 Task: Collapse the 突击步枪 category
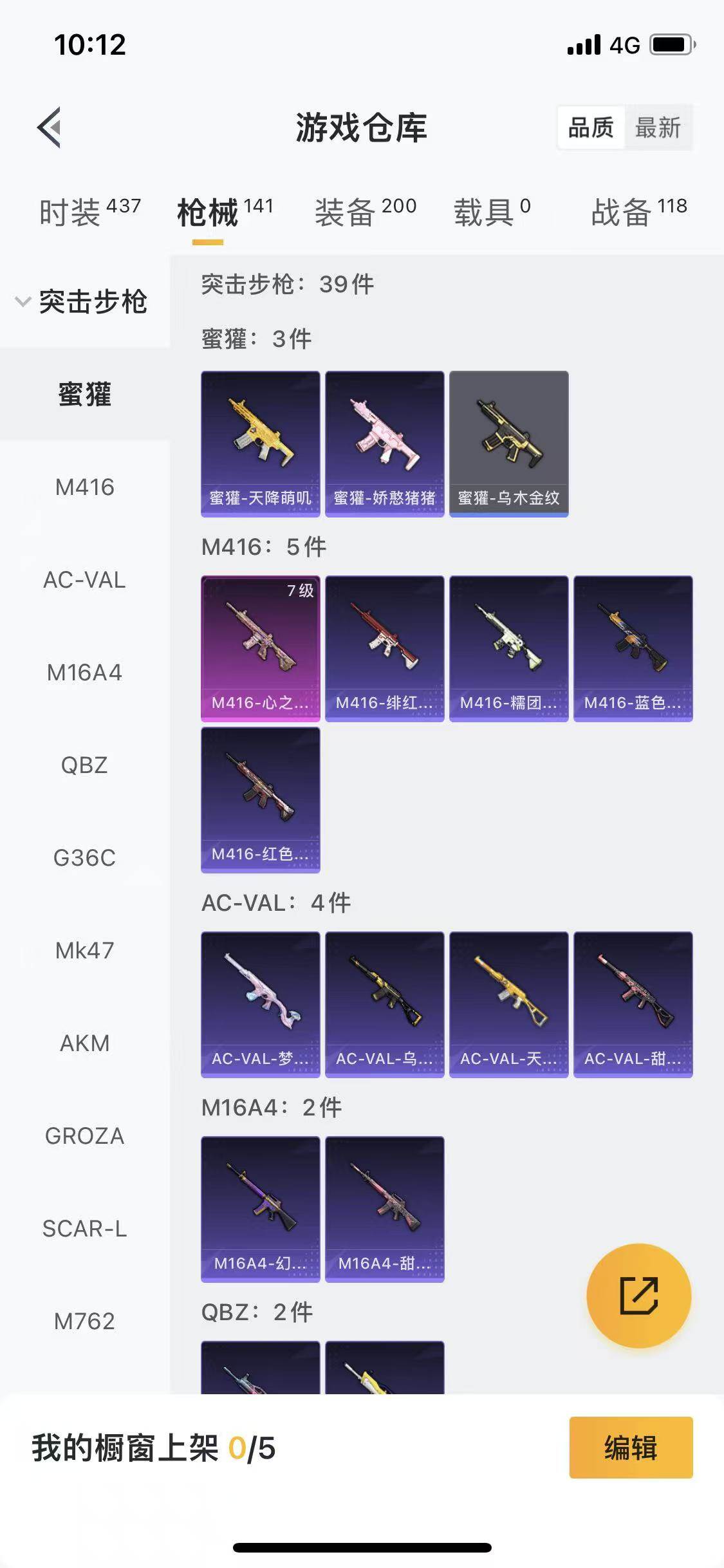point(84,302)
